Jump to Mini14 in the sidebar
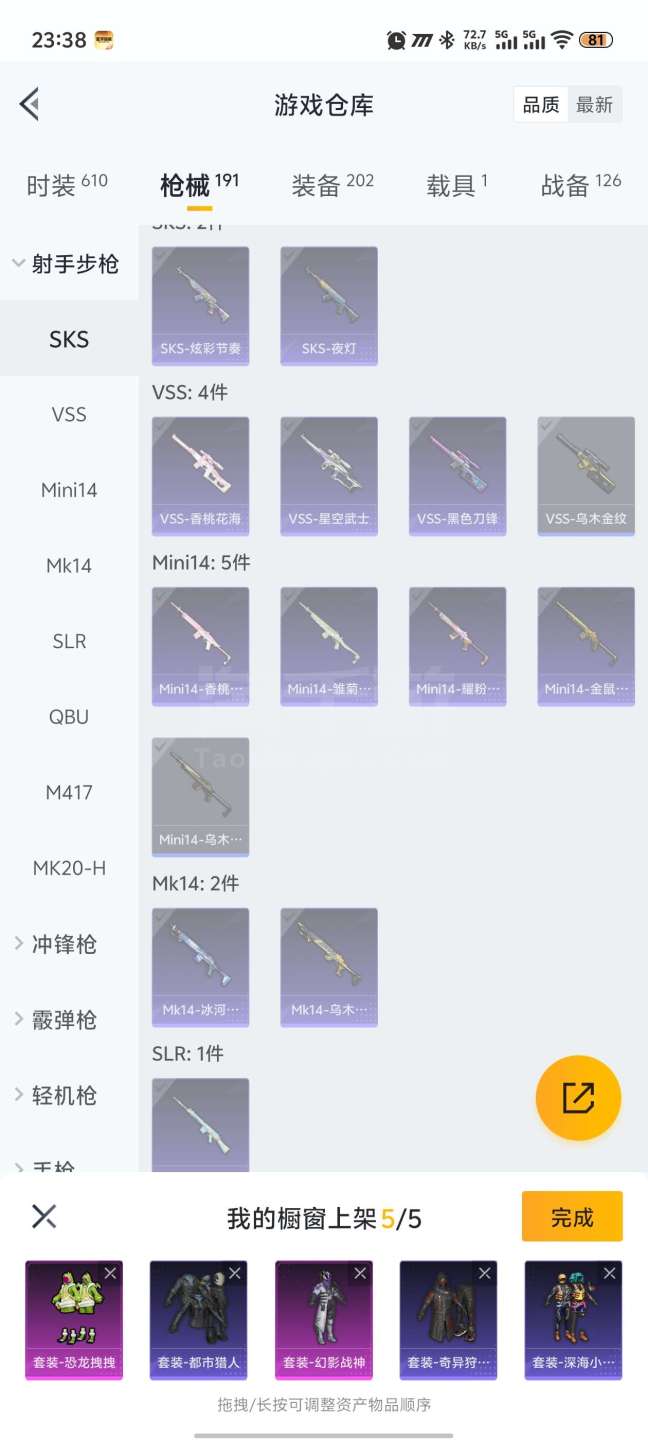Image resolution: width=648 pixels, height=1440 pixels. tap(69, 490)
